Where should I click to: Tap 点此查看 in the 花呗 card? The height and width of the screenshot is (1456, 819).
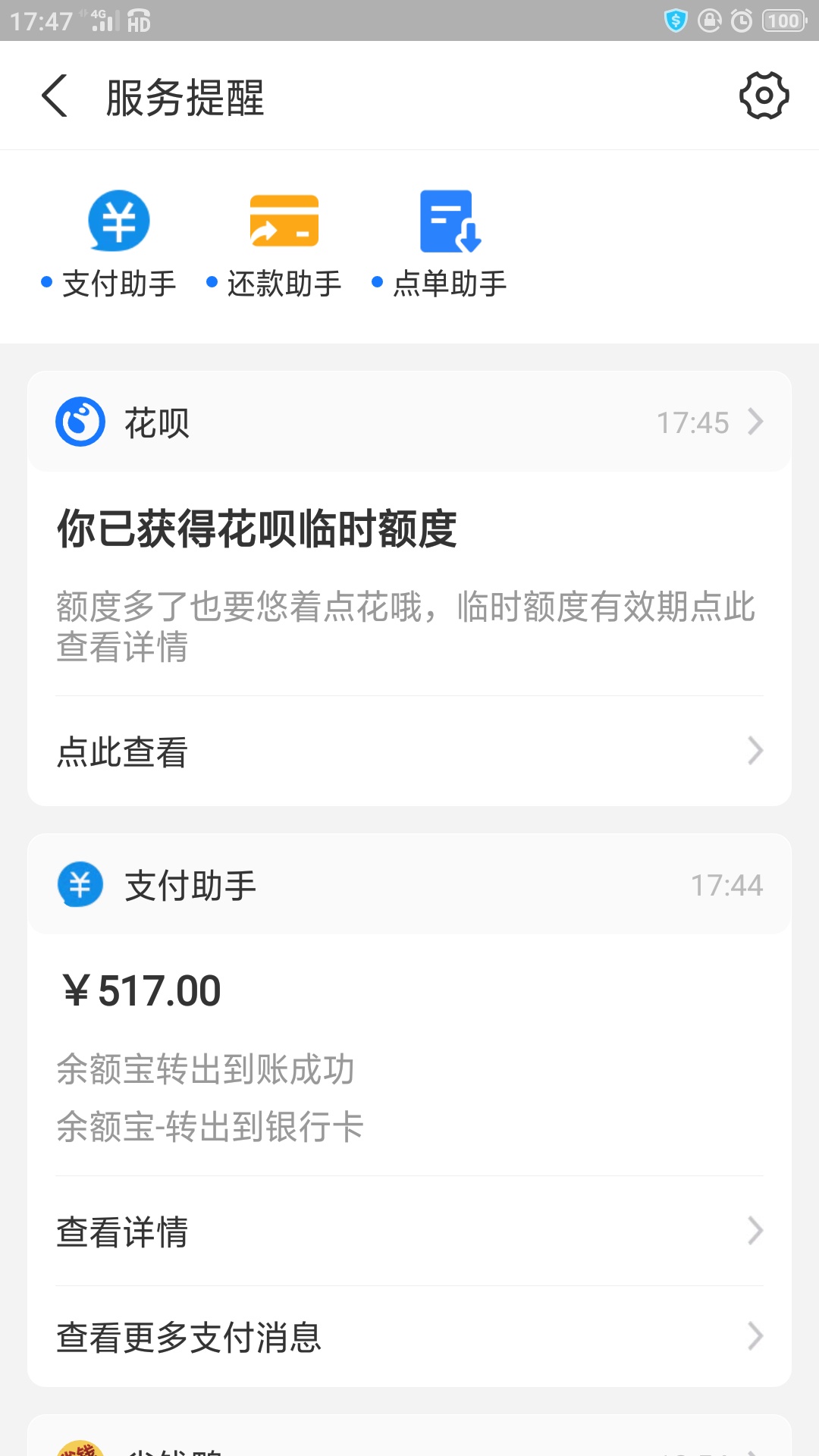tap(409, 752)
